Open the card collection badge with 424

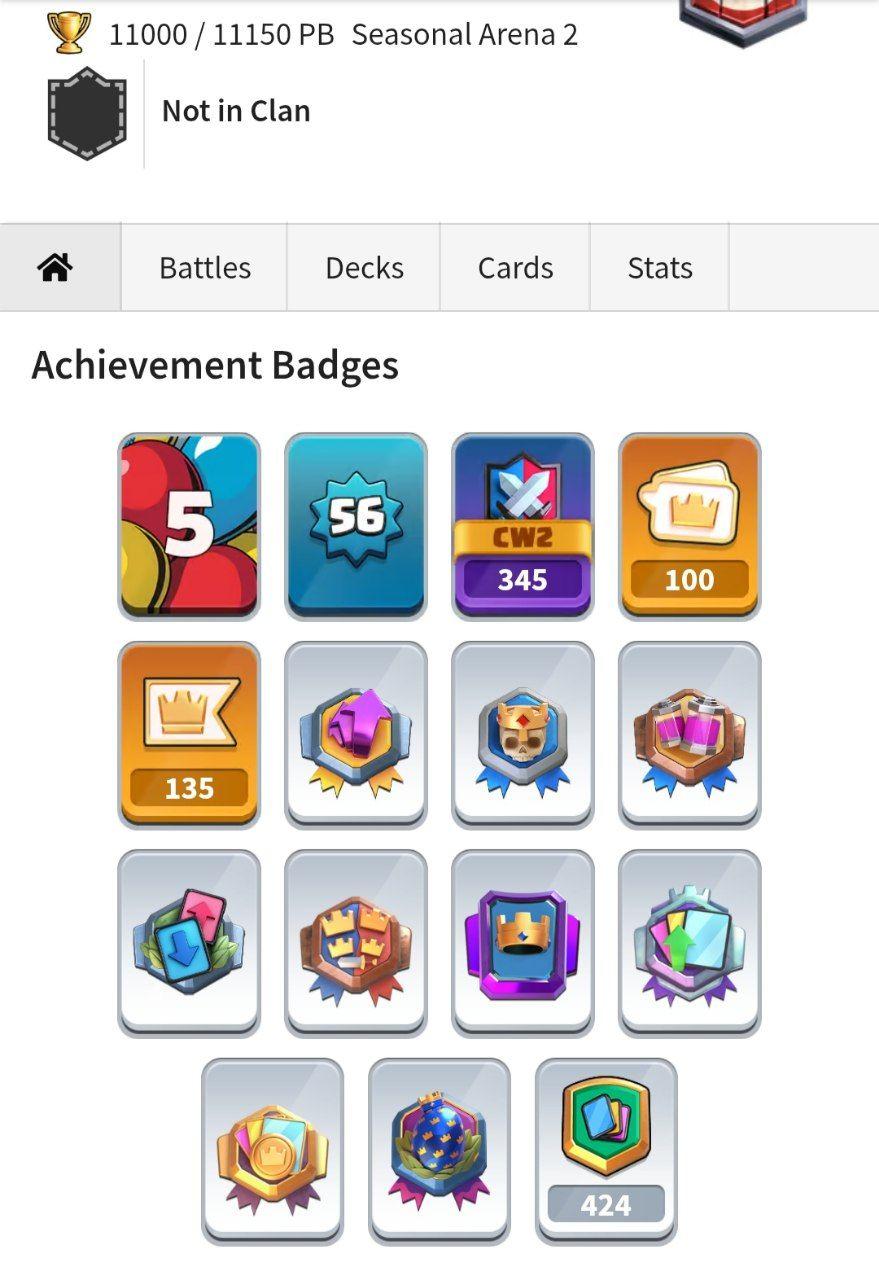(x=606, y=1152)
